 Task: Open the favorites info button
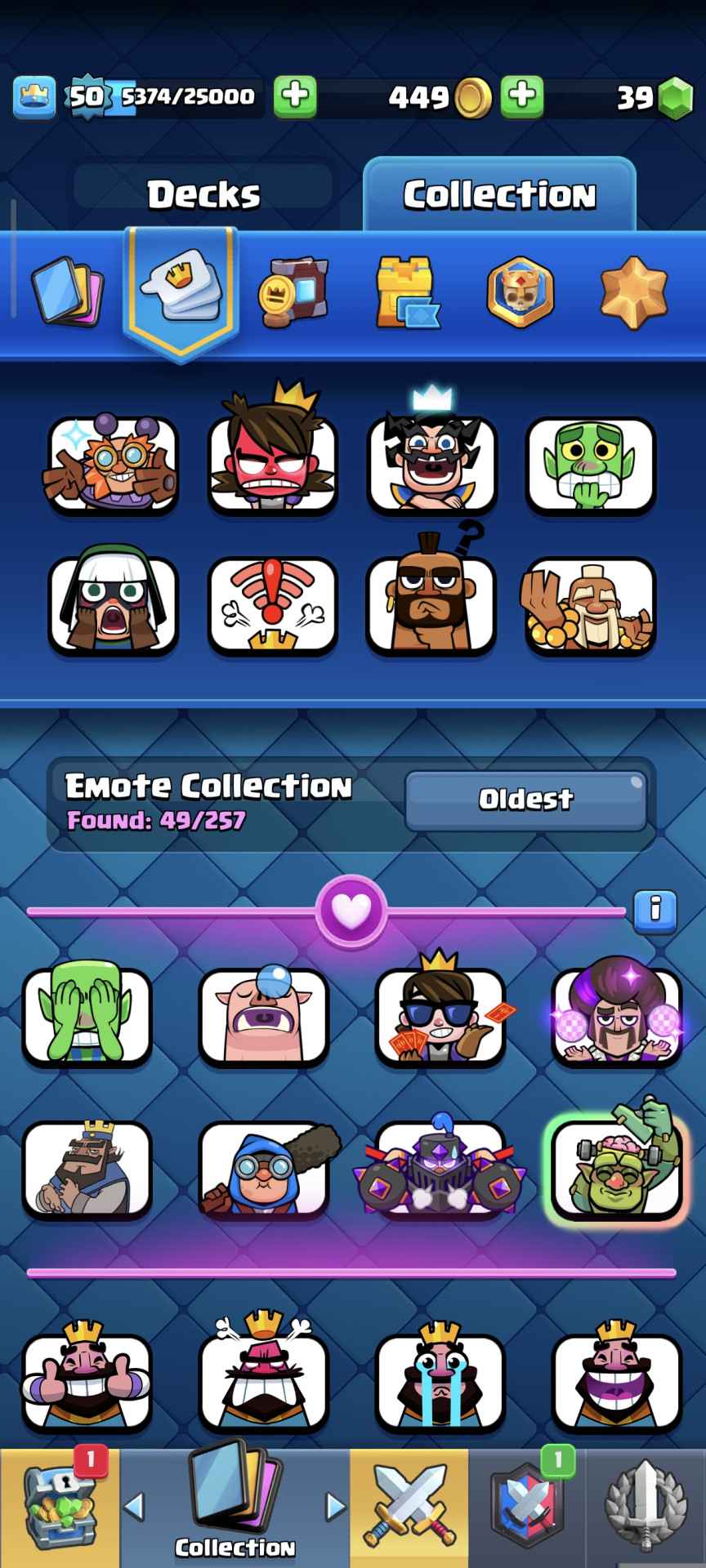[655, 910]
